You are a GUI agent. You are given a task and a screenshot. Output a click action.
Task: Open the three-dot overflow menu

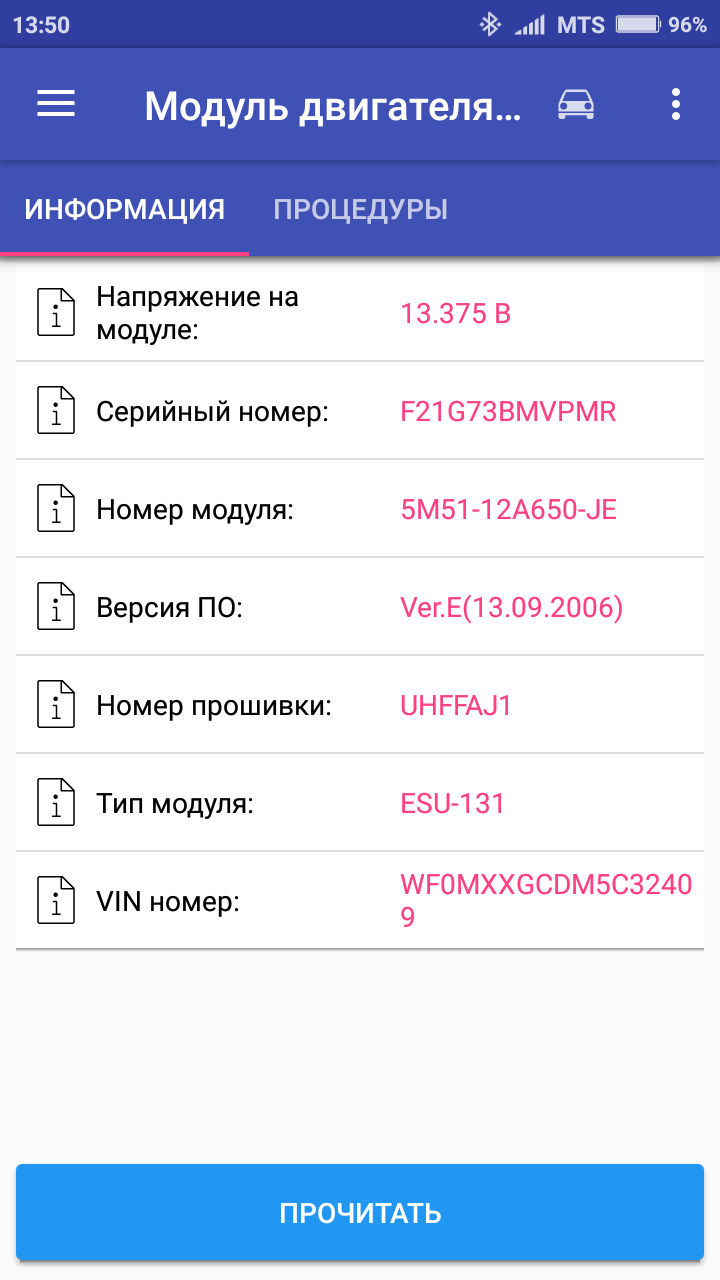[675, 104]
